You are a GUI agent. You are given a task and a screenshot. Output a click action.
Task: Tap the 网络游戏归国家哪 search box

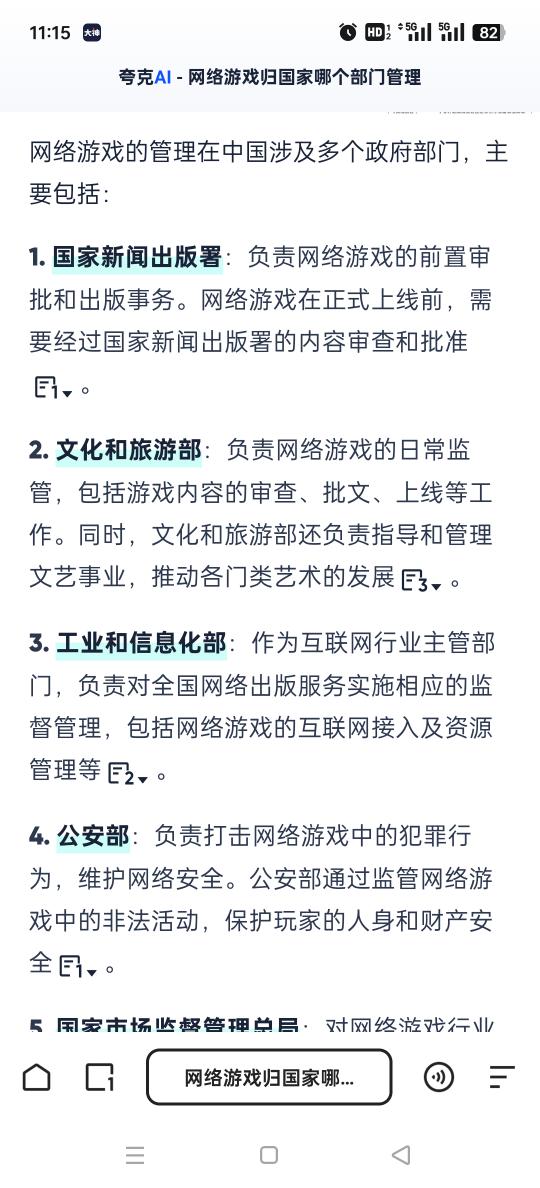click(269, 1077)
